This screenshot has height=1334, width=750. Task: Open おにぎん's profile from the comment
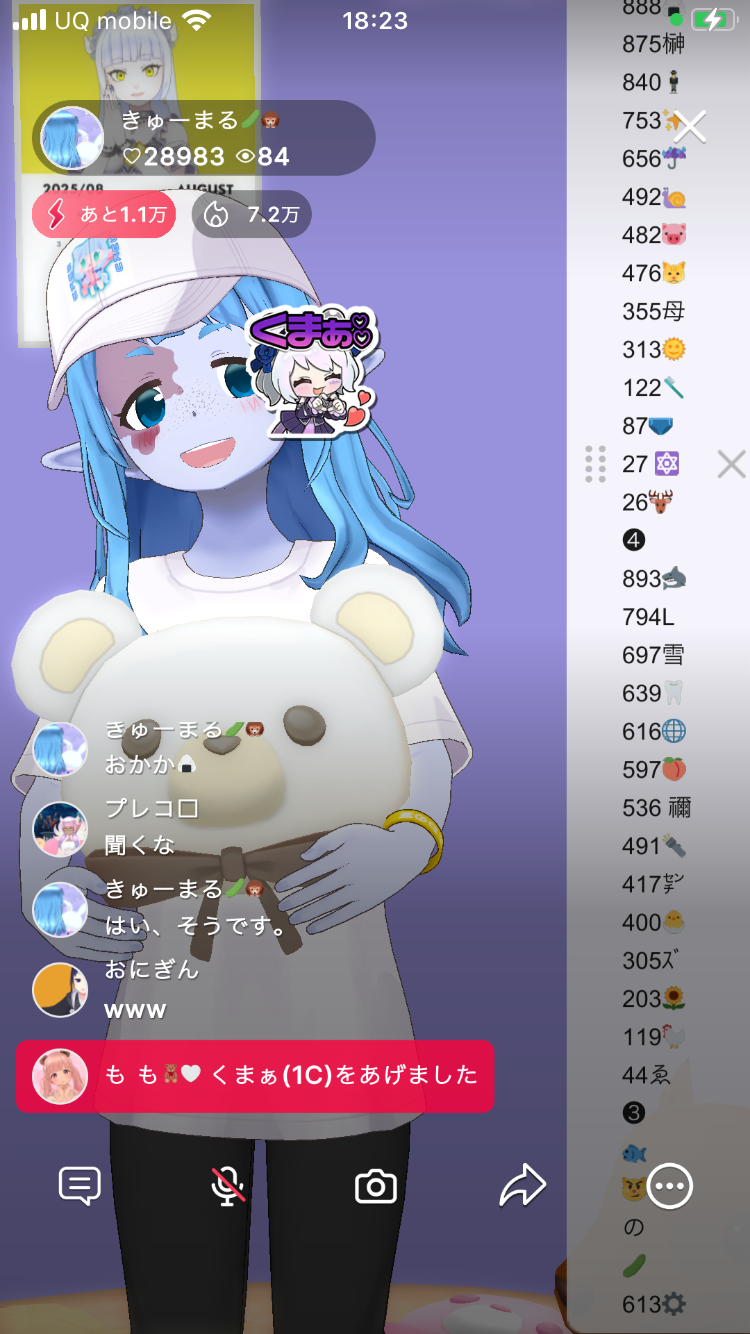click(60, 990)
